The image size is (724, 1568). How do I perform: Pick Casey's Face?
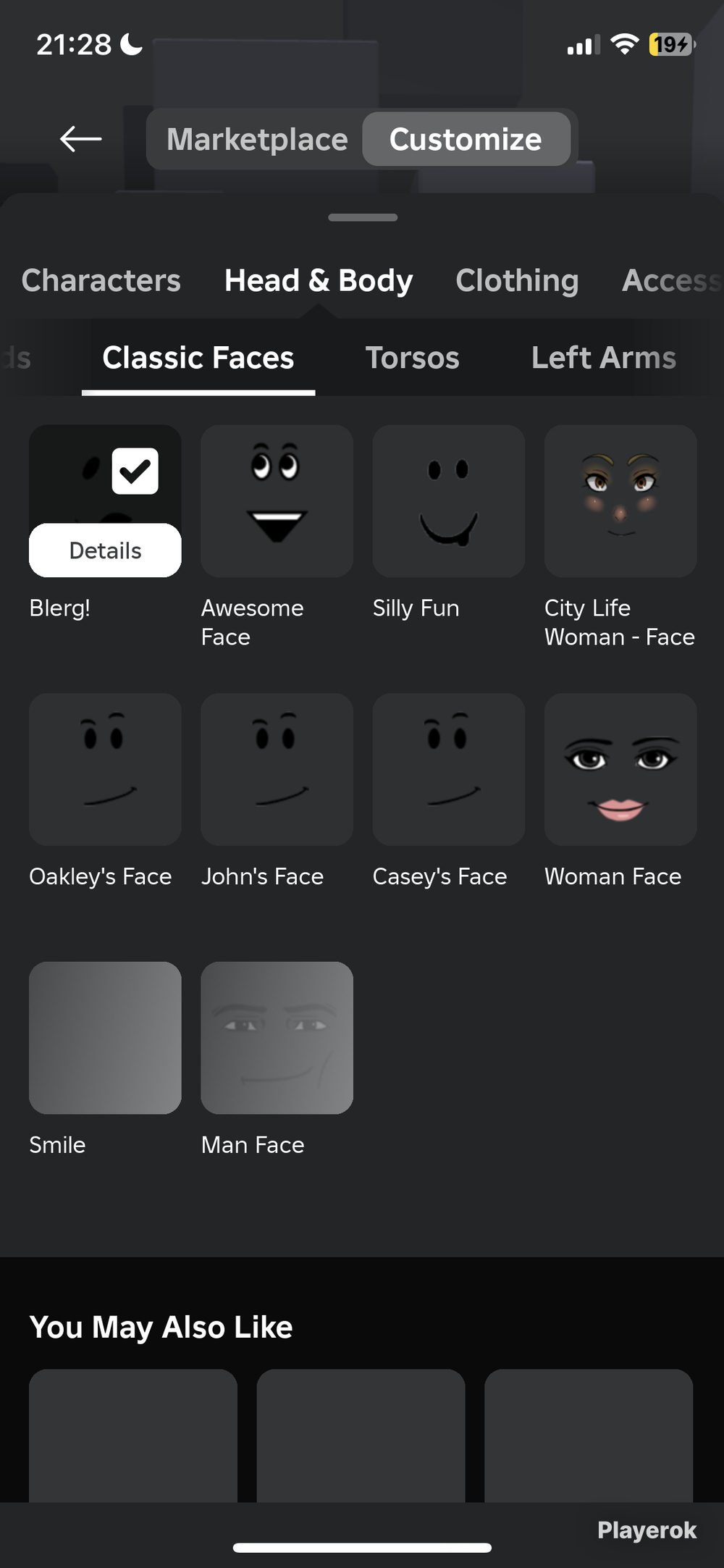click(449, 769)
